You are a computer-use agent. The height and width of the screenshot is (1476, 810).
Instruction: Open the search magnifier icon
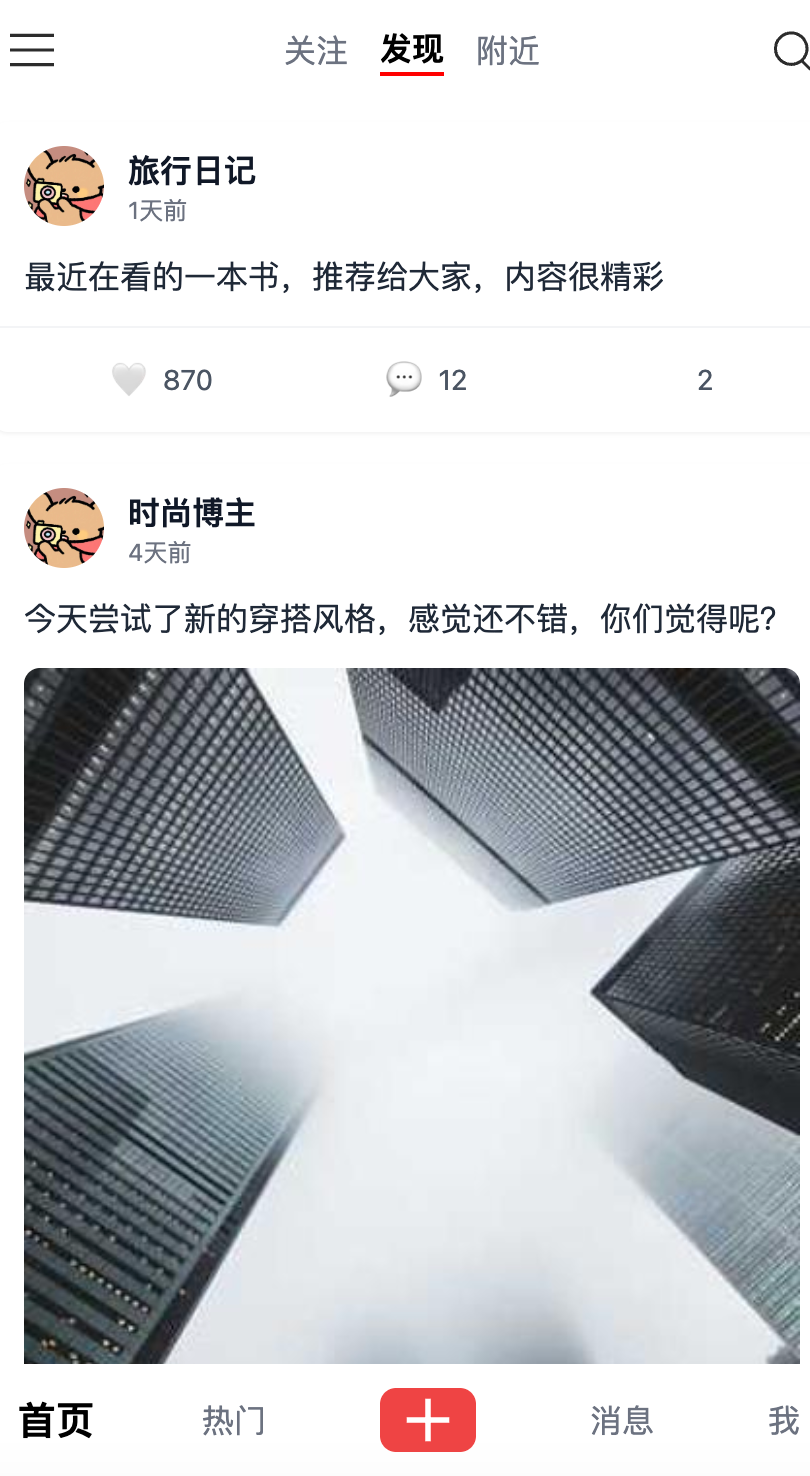(x=791, y=50)
